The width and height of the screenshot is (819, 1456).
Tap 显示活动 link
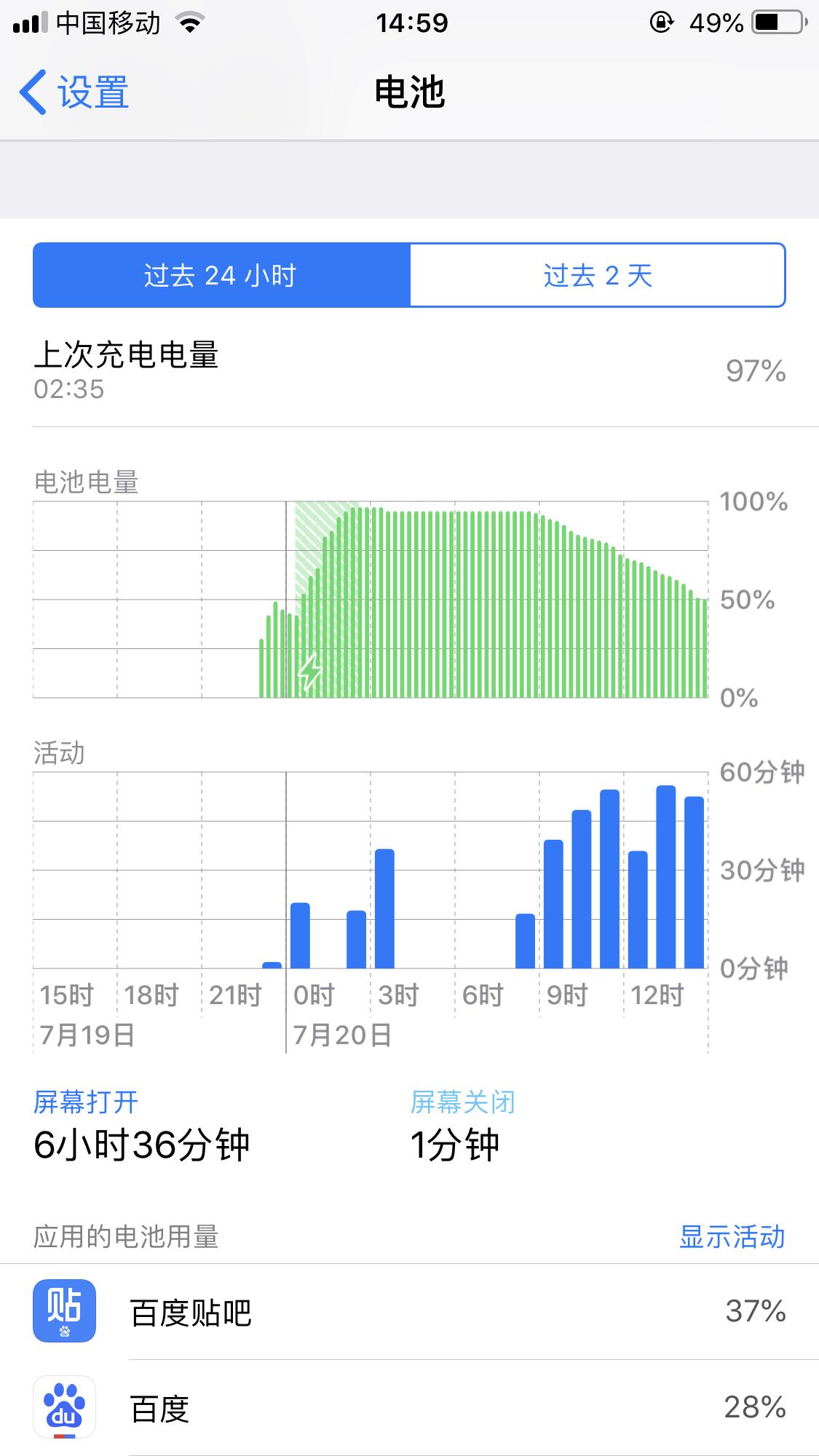[731, 1236]
